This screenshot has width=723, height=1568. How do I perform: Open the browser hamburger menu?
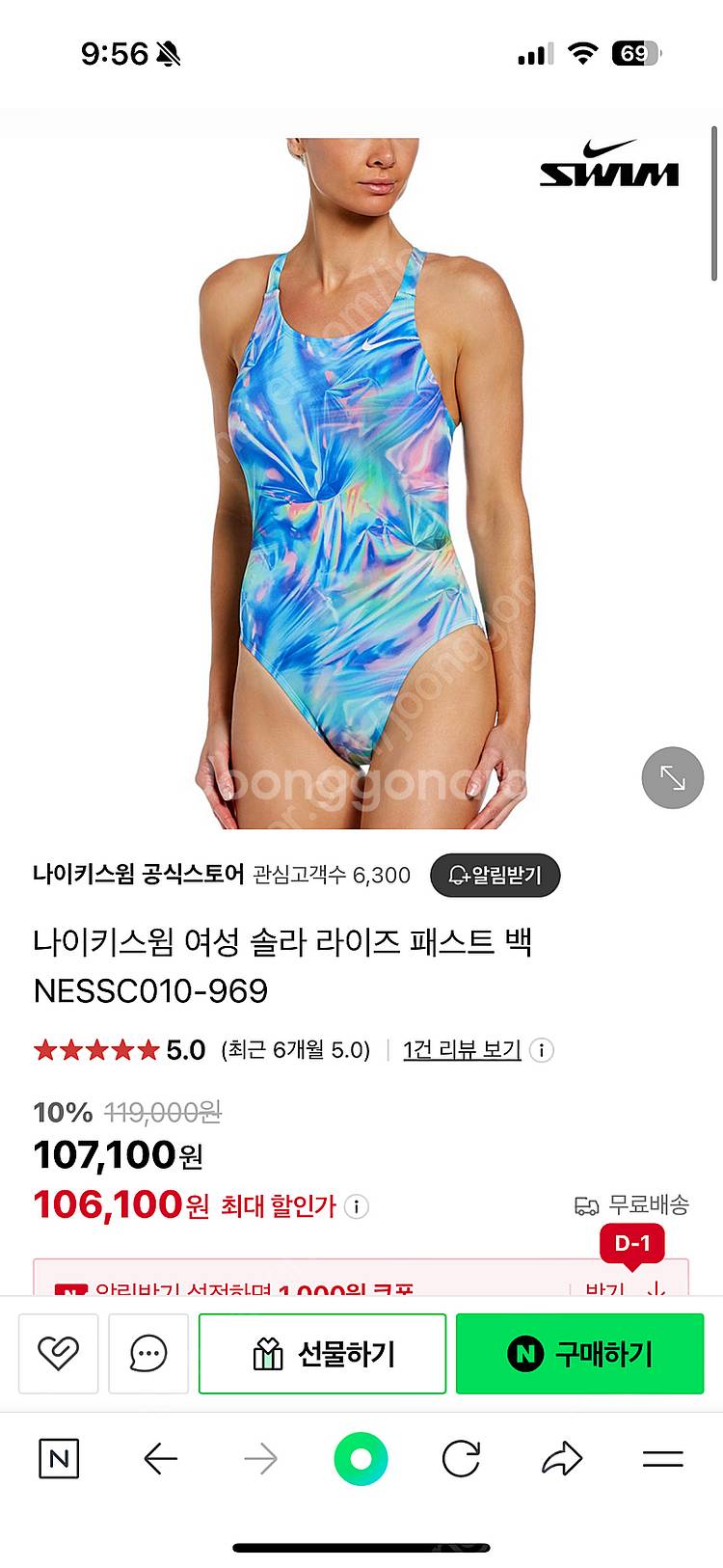tap(663, 1459)
